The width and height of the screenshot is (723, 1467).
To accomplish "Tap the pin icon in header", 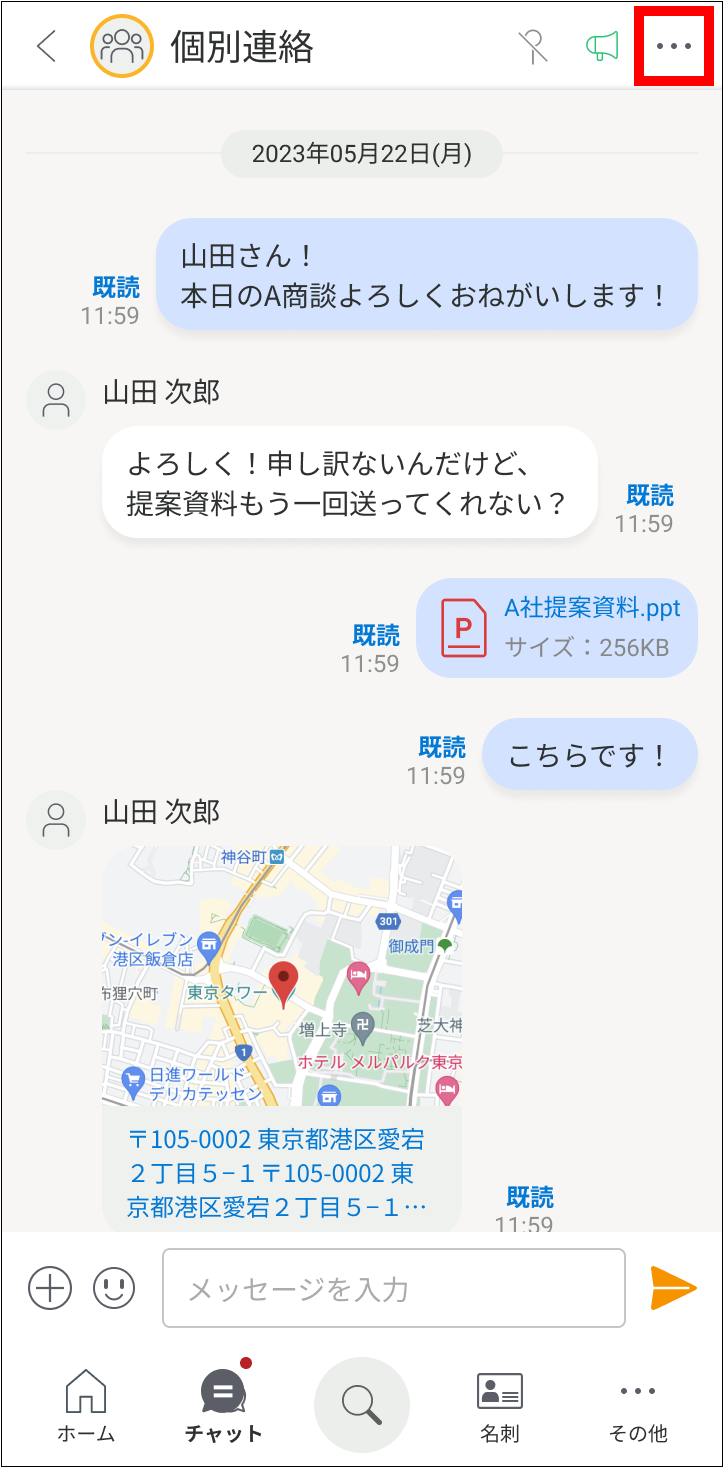I will coord(534,47).
